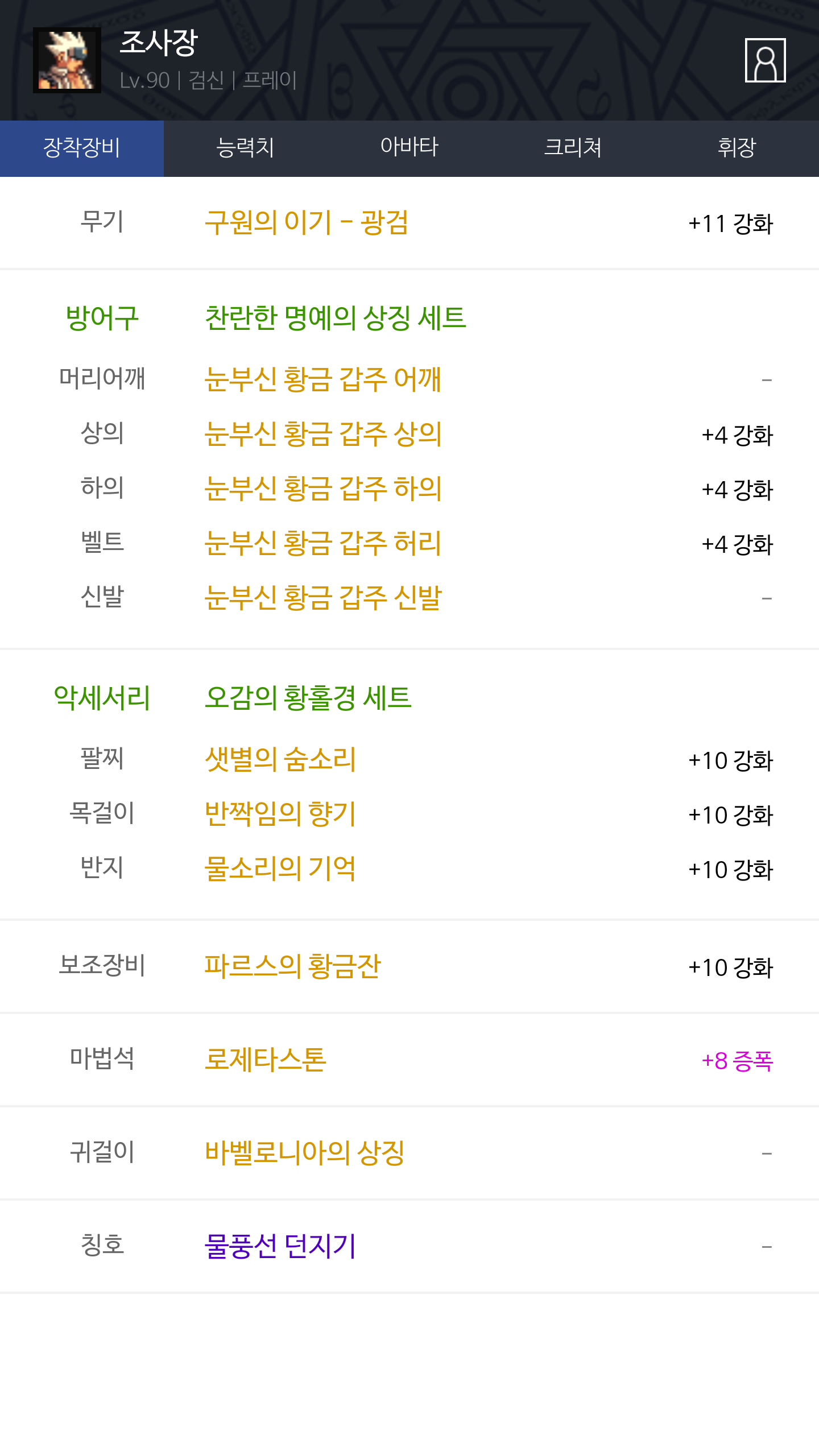Open weapon 구원의 이기 - 광검
This screenshot has height=1456, width=819.
pos(307,222)
